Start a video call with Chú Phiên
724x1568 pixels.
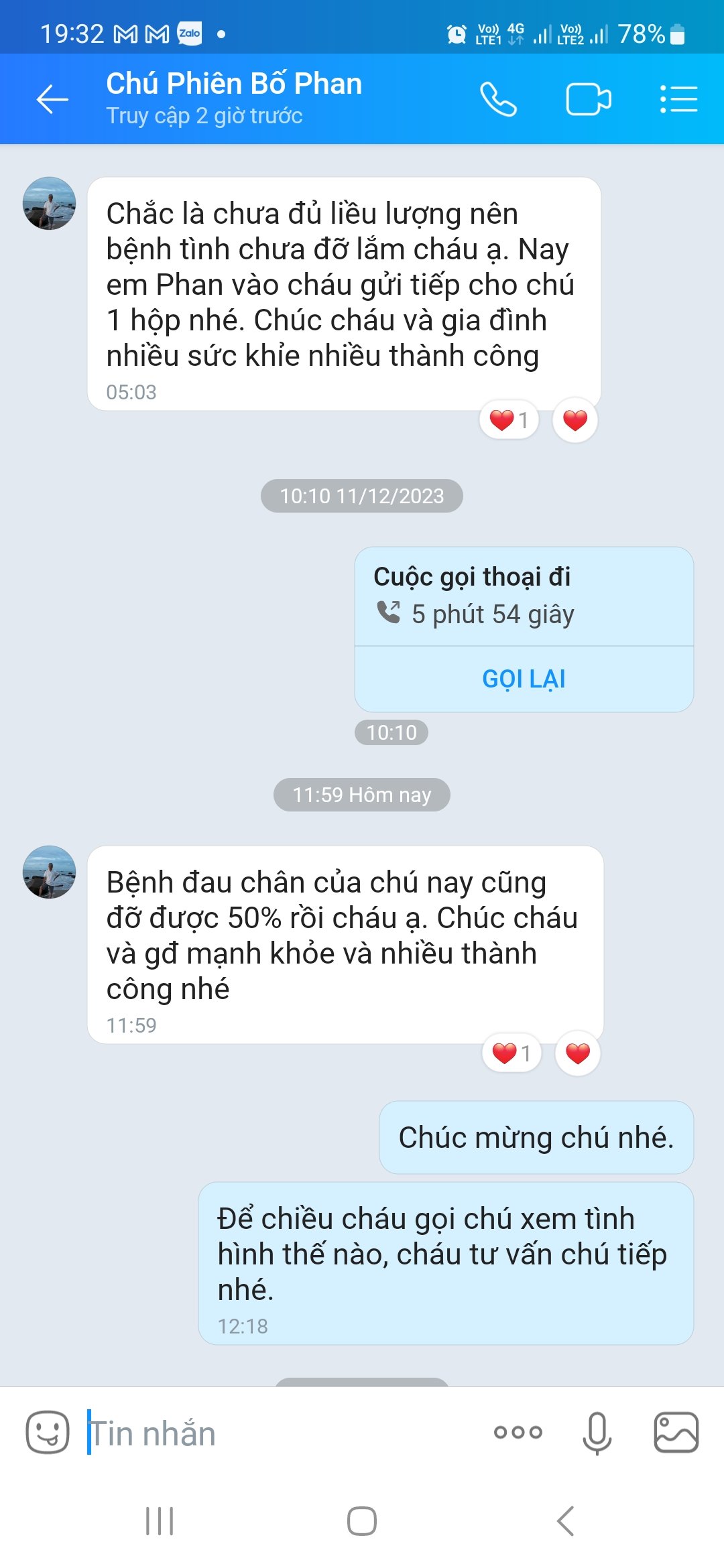(588, 100)
